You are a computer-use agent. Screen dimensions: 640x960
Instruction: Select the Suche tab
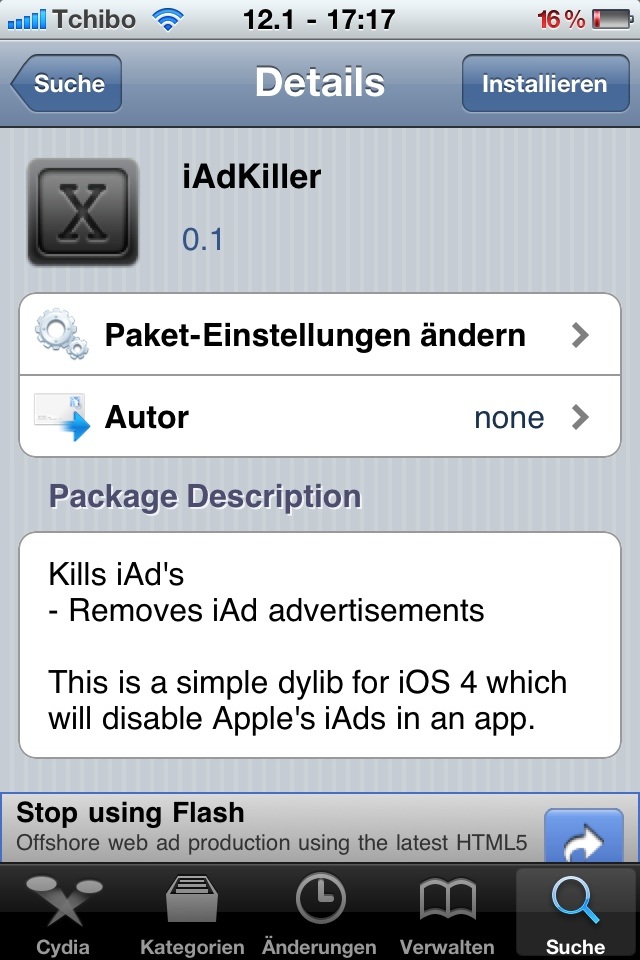pyautogui.click(x=575, y=913)
